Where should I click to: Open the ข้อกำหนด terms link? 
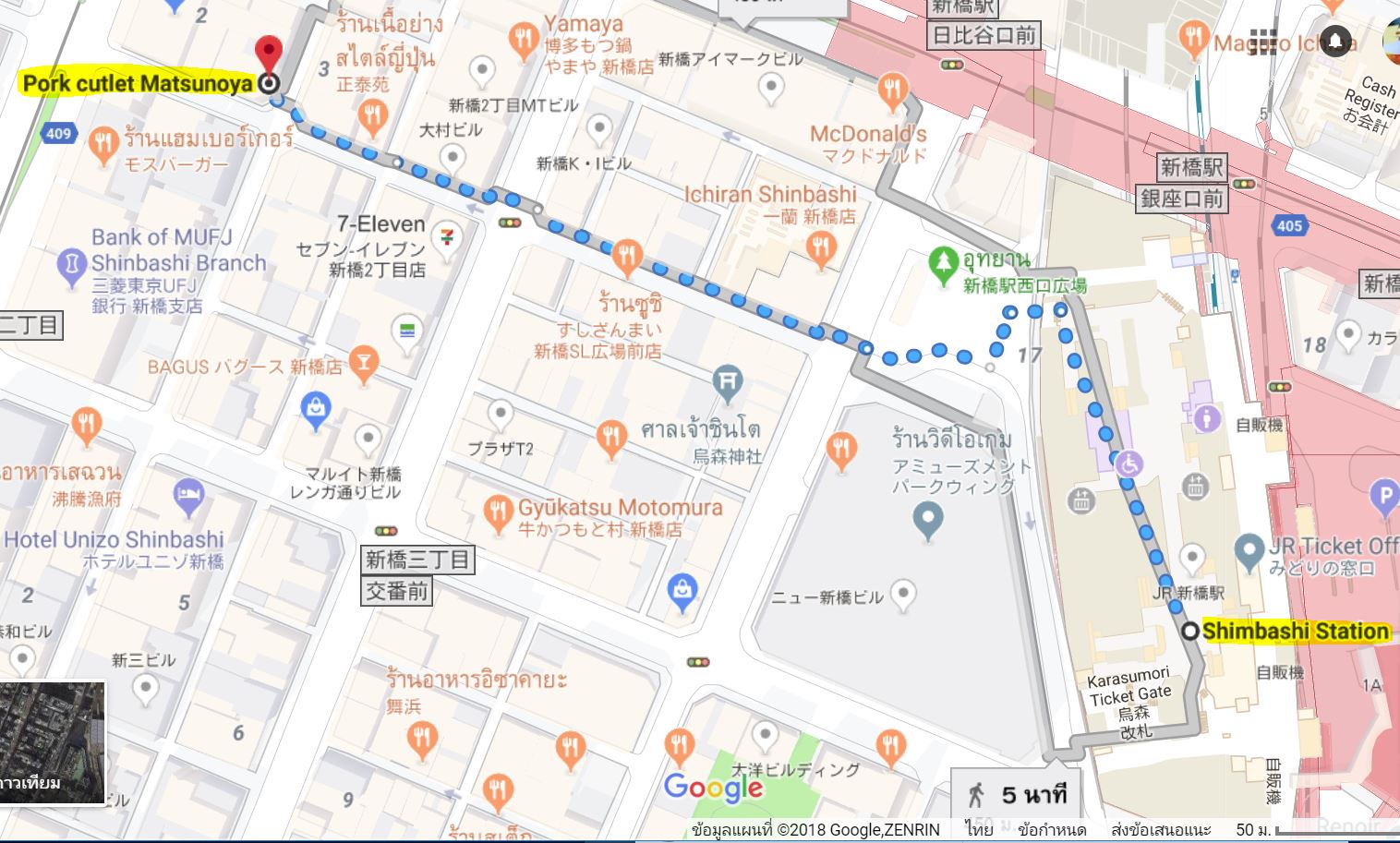[x=1052, y=829]
